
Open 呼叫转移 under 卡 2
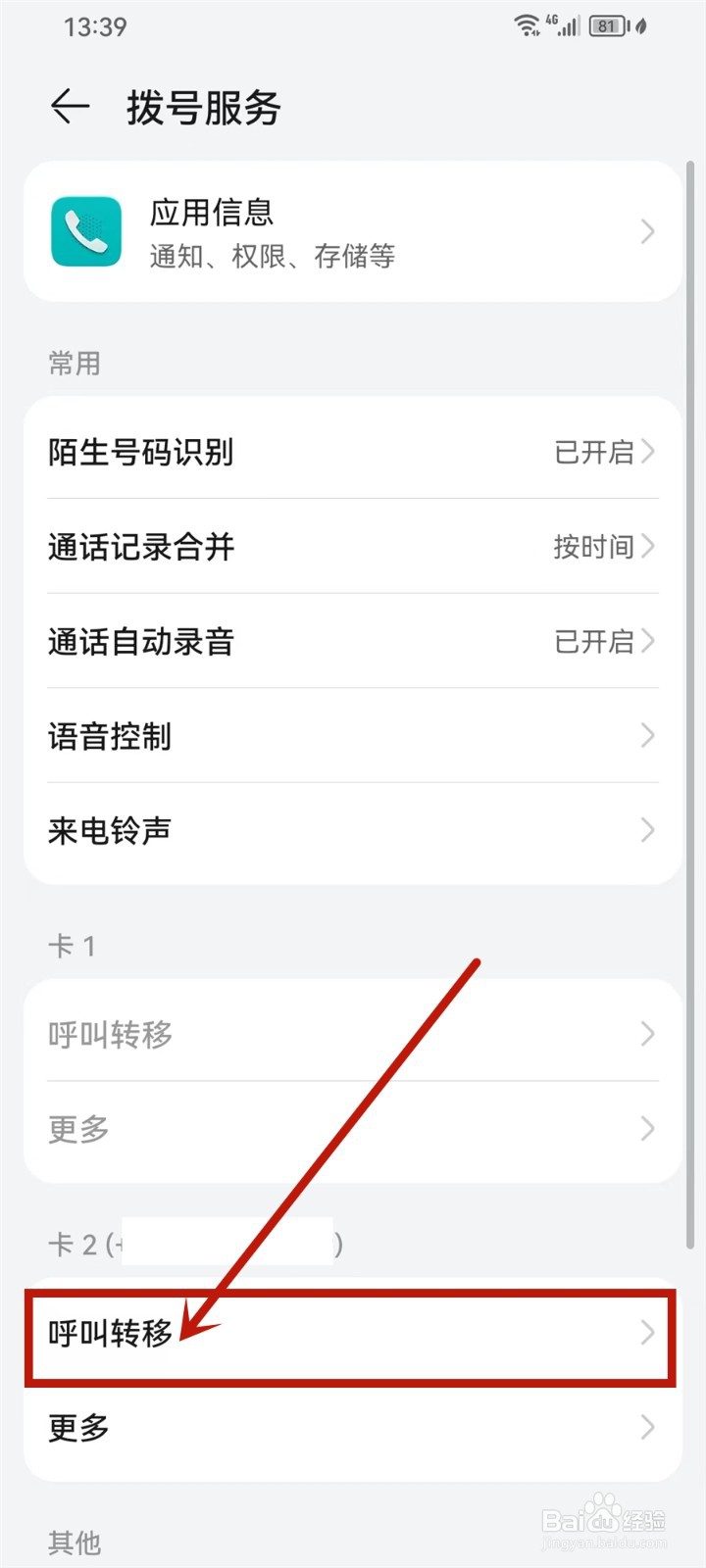(353, 1333)
